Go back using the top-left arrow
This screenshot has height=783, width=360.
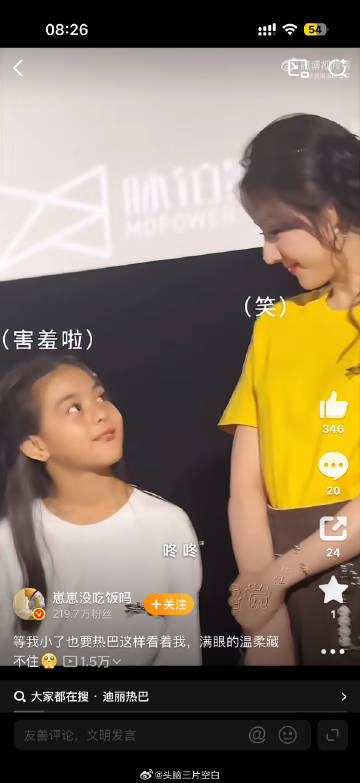coord(18,68)
